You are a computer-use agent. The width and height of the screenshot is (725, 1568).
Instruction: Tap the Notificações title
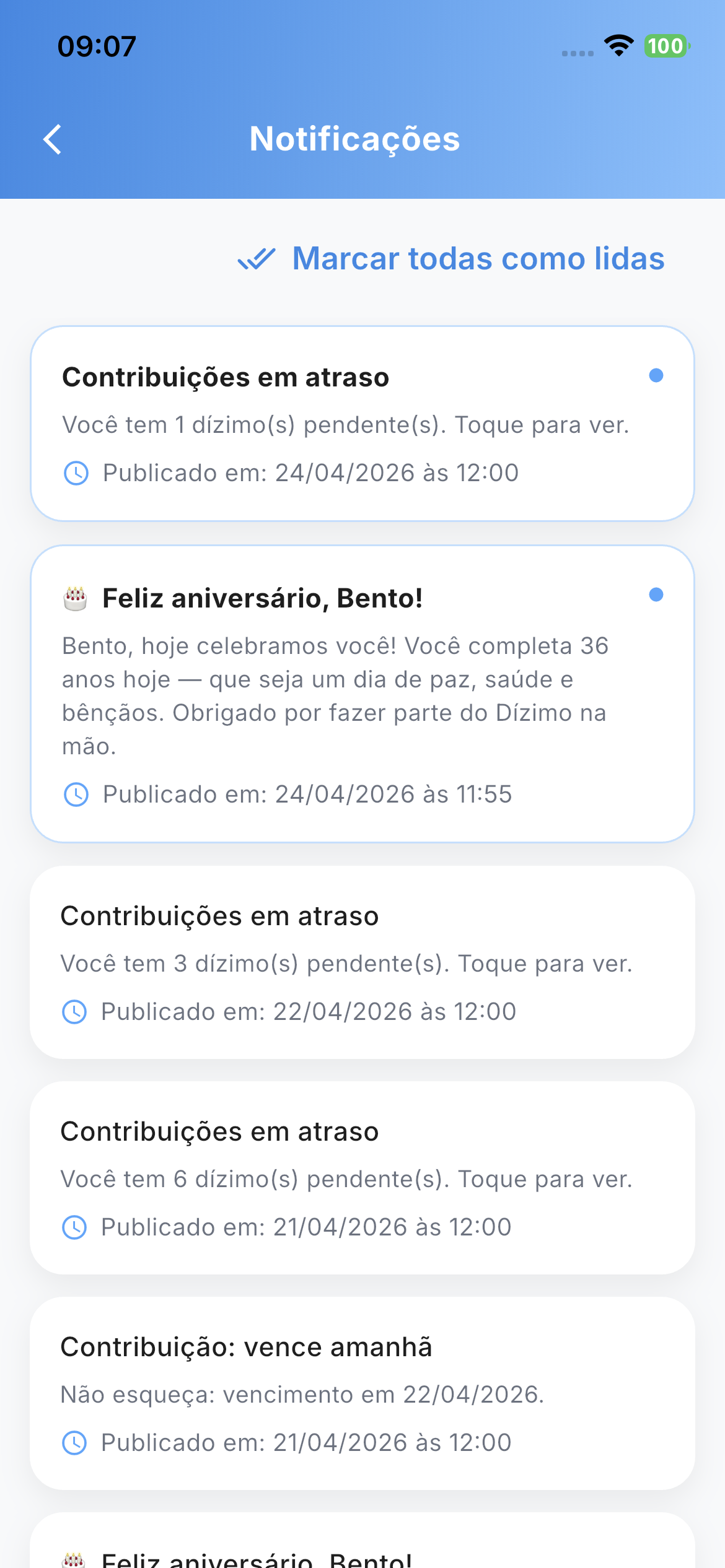coord(354,139)
